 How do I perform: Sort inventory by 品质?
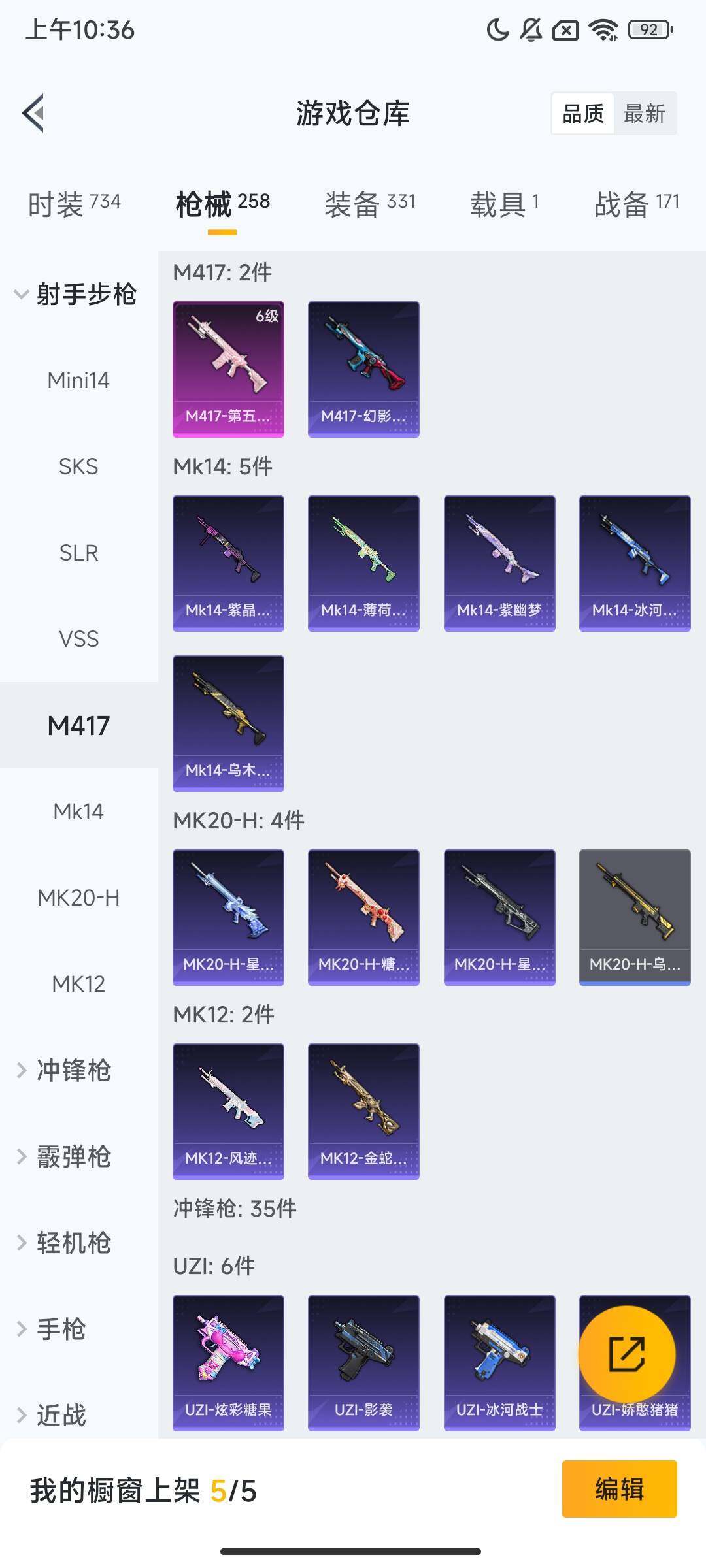pos(583,114)
